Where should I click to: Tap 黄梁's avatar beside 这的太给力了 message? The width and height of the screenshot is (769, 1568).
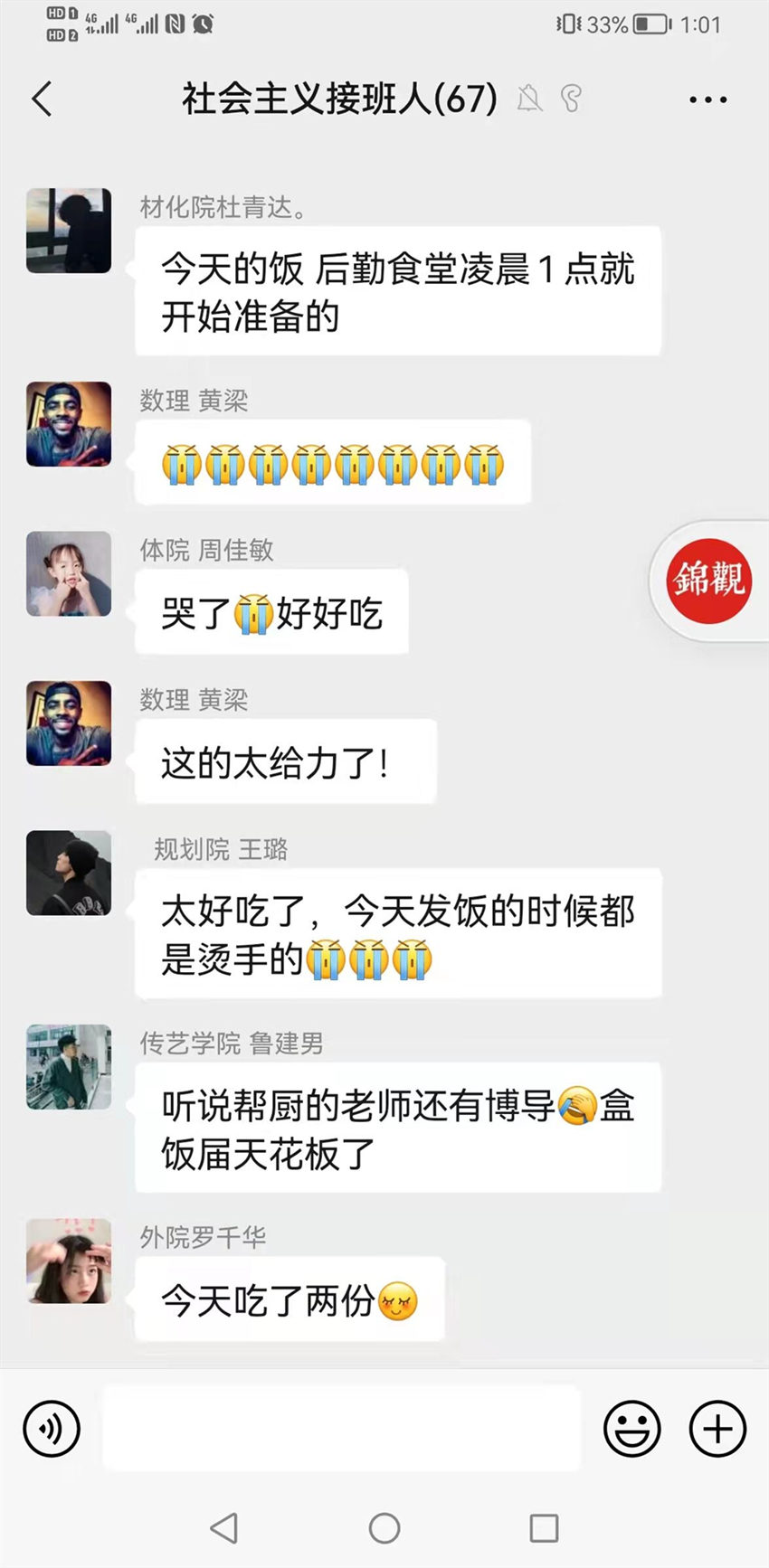pyautogui.click(x=69, y=723)
